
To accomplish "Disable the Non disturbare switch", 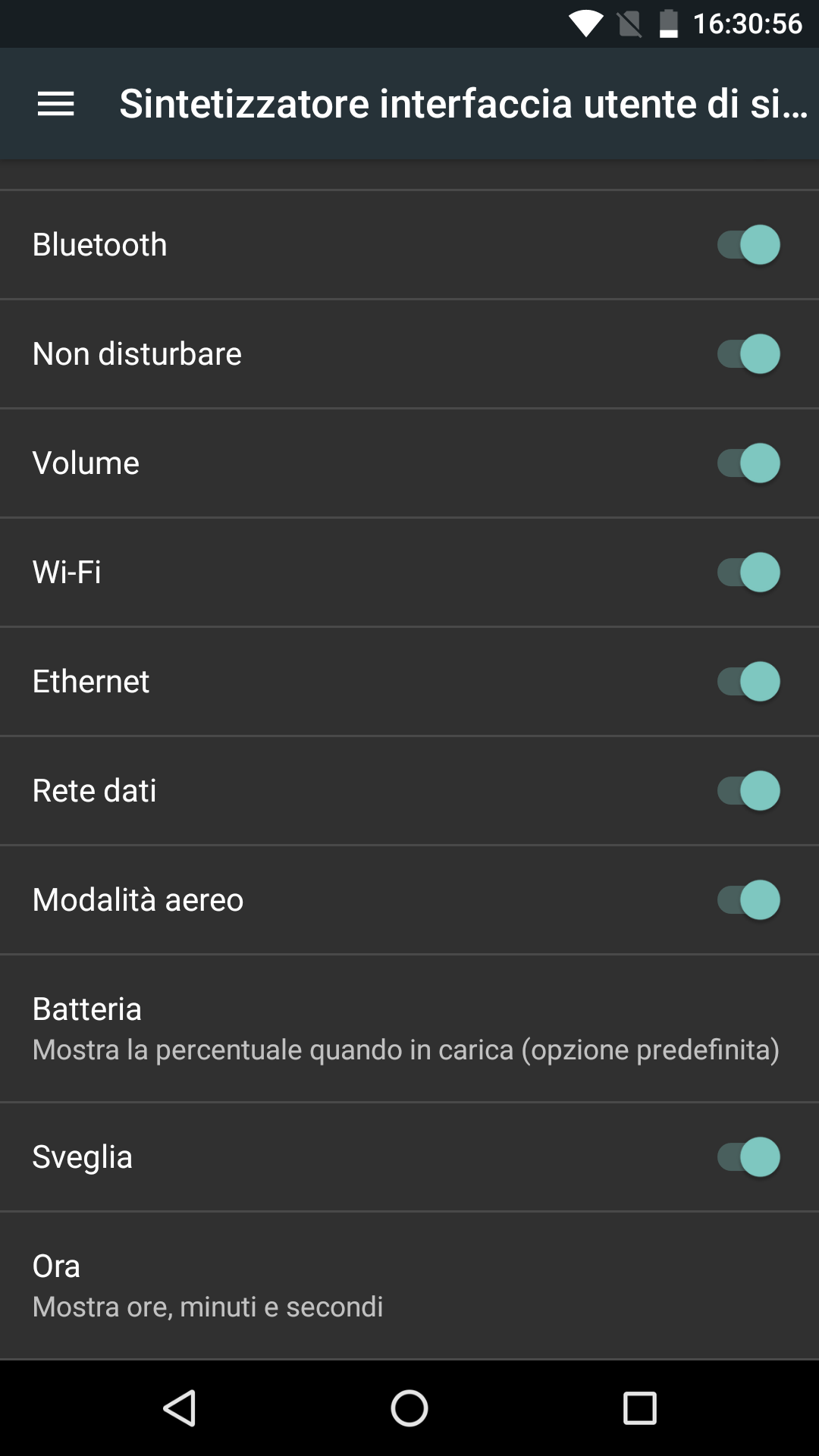I will pyautogui.click(x=749, y=354).
